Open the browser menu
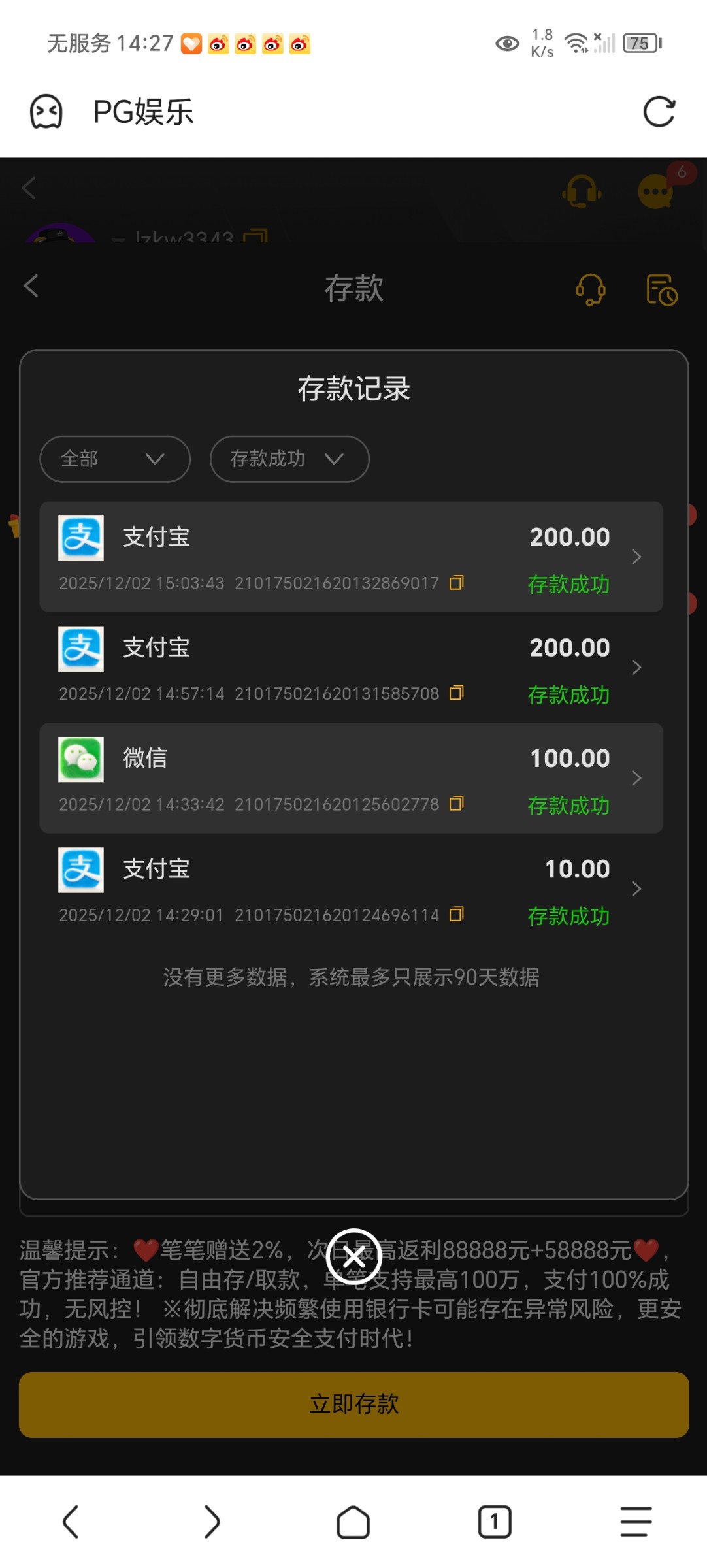 point(636,1522)
